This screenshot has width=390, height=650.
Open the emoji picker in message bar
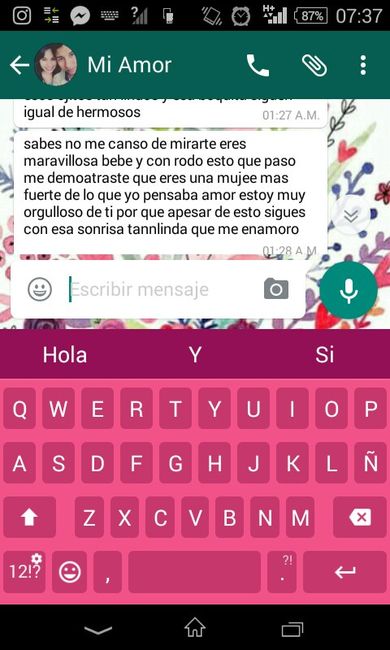[40, 289]
